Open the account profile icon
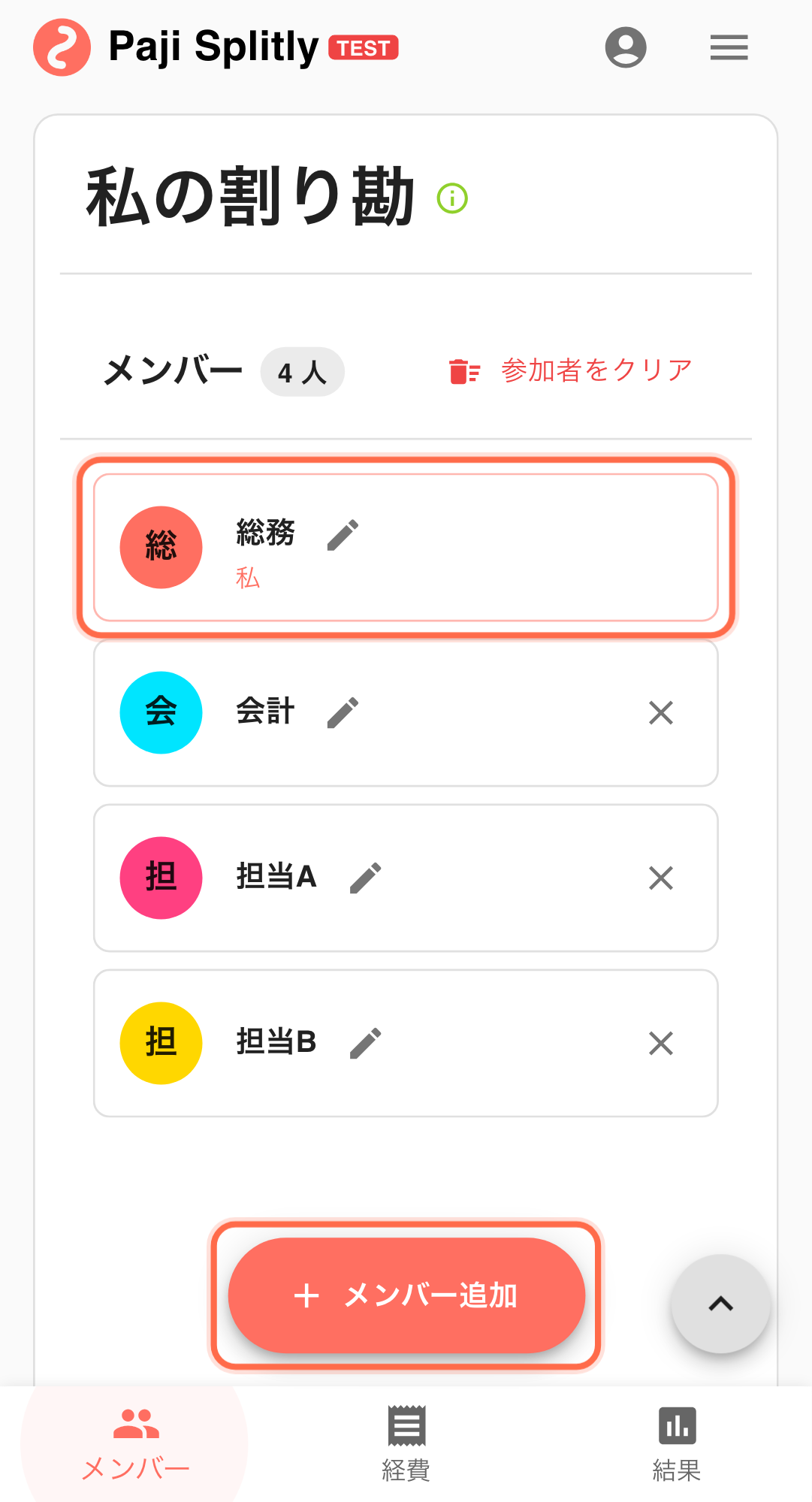This screenshot has width=812, height=1502. click(x=626, y=47)
